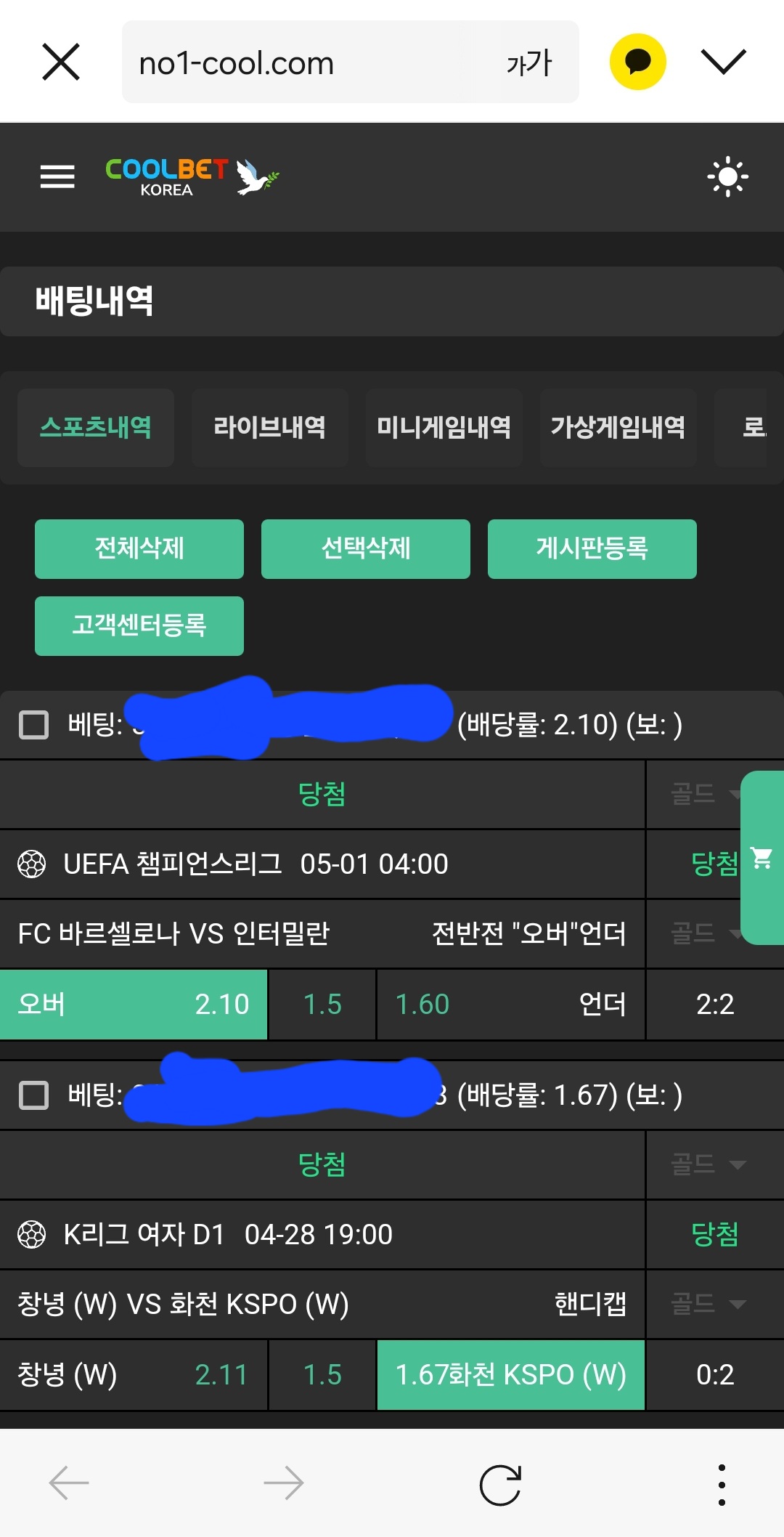This screenshot has height=1537, width=784.
Task: Tap the yellow KakaoTalk chat icon
Action: (x=637, y=62)
